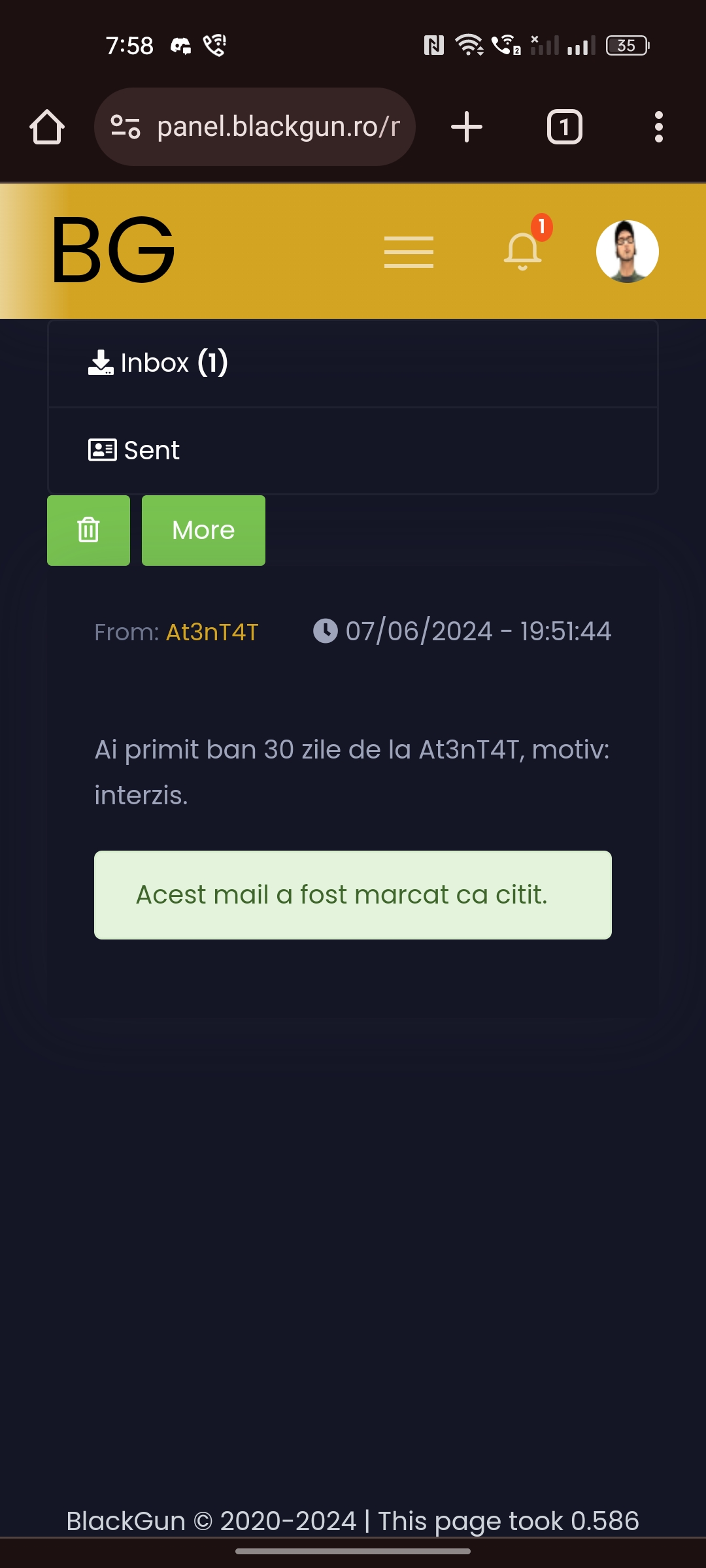706x1568 pixels.
Task: Expand the More options button
Action: 203,531
